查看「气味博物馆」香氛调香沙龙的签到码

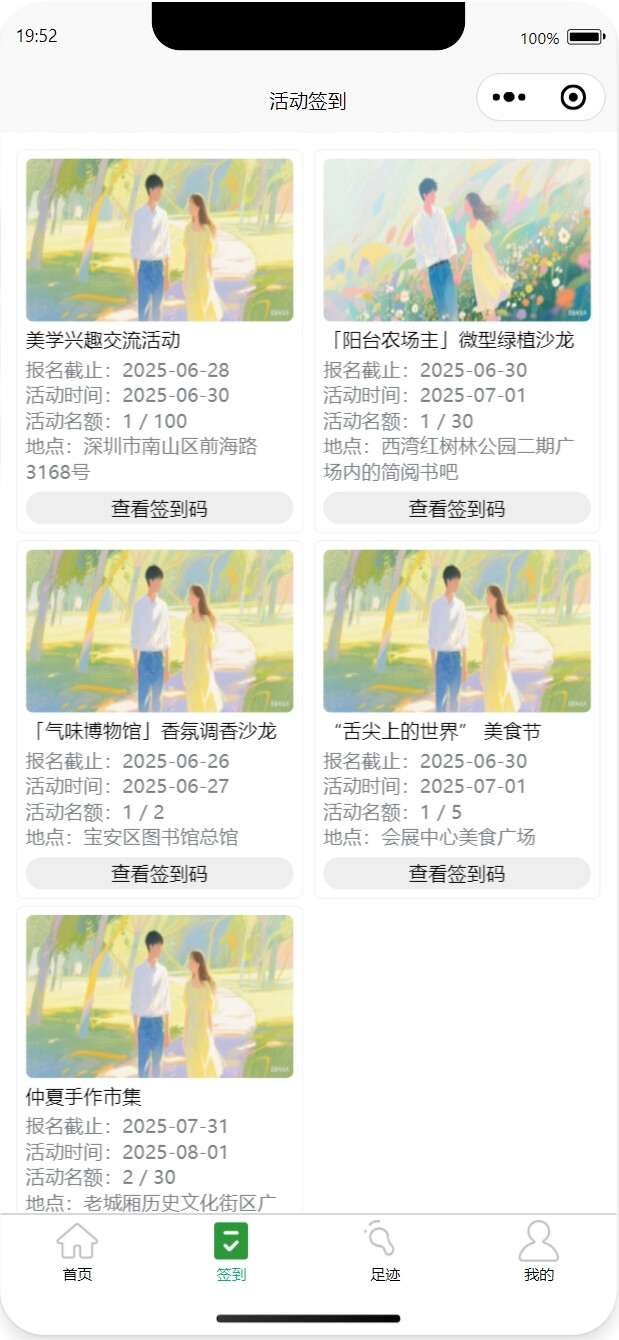tap(159, 873)
